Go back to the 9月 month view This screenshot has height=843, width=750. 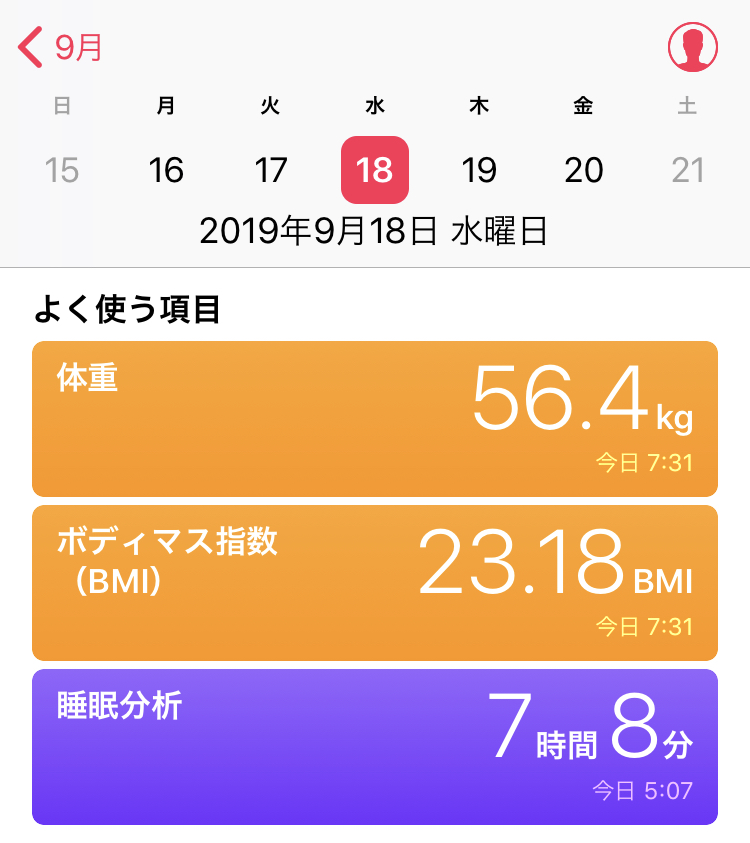click(x=61, y=47)
